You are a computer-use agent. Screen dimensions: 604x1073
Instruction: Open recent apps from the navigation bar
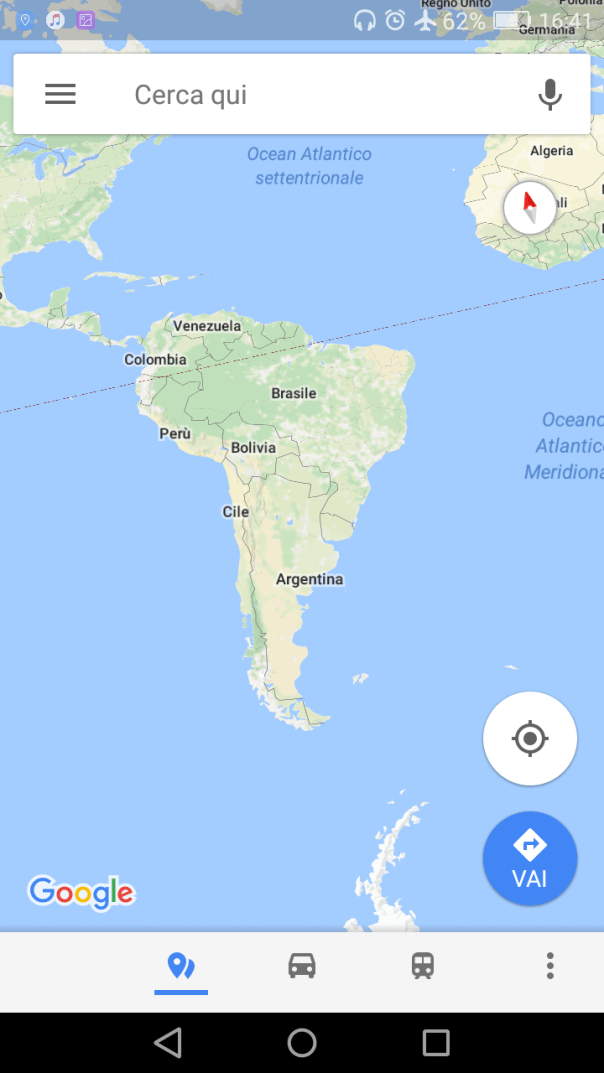(x=436, y=1043)
